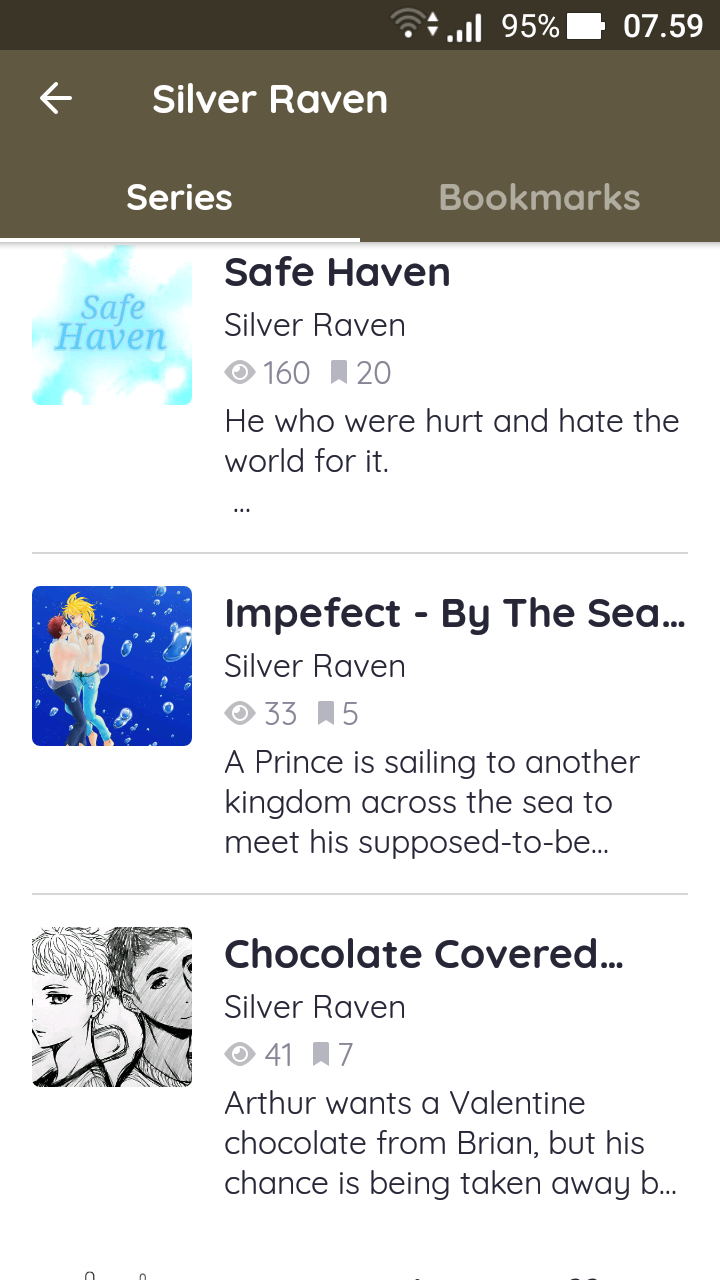This screenshot has width=720, height=1280.
Task: Go back using the arrow icon
Action: tap(56, 99)
